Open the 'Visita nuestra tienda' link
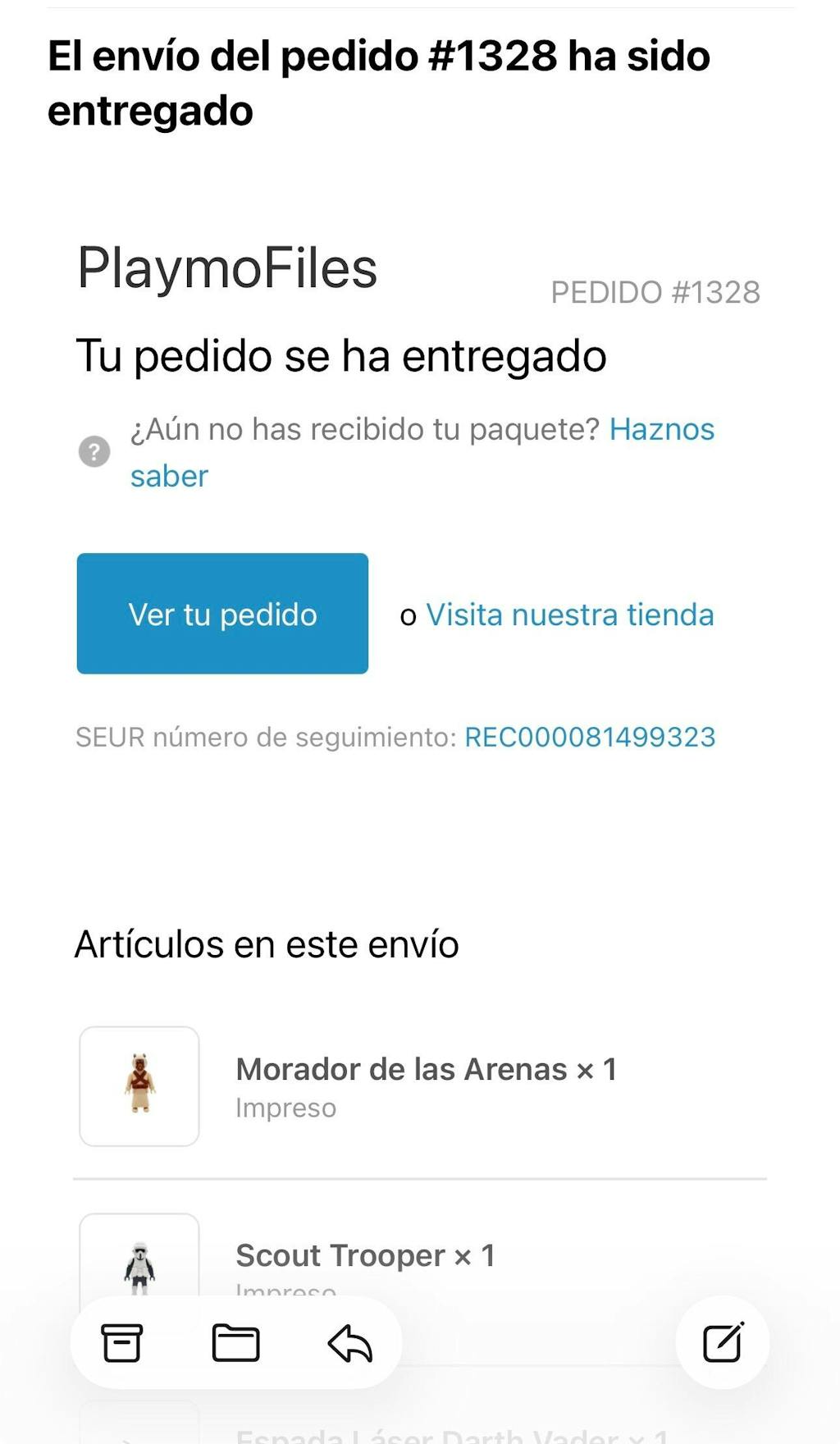The height and width of the screenshot is (1444, 840). 570,615
